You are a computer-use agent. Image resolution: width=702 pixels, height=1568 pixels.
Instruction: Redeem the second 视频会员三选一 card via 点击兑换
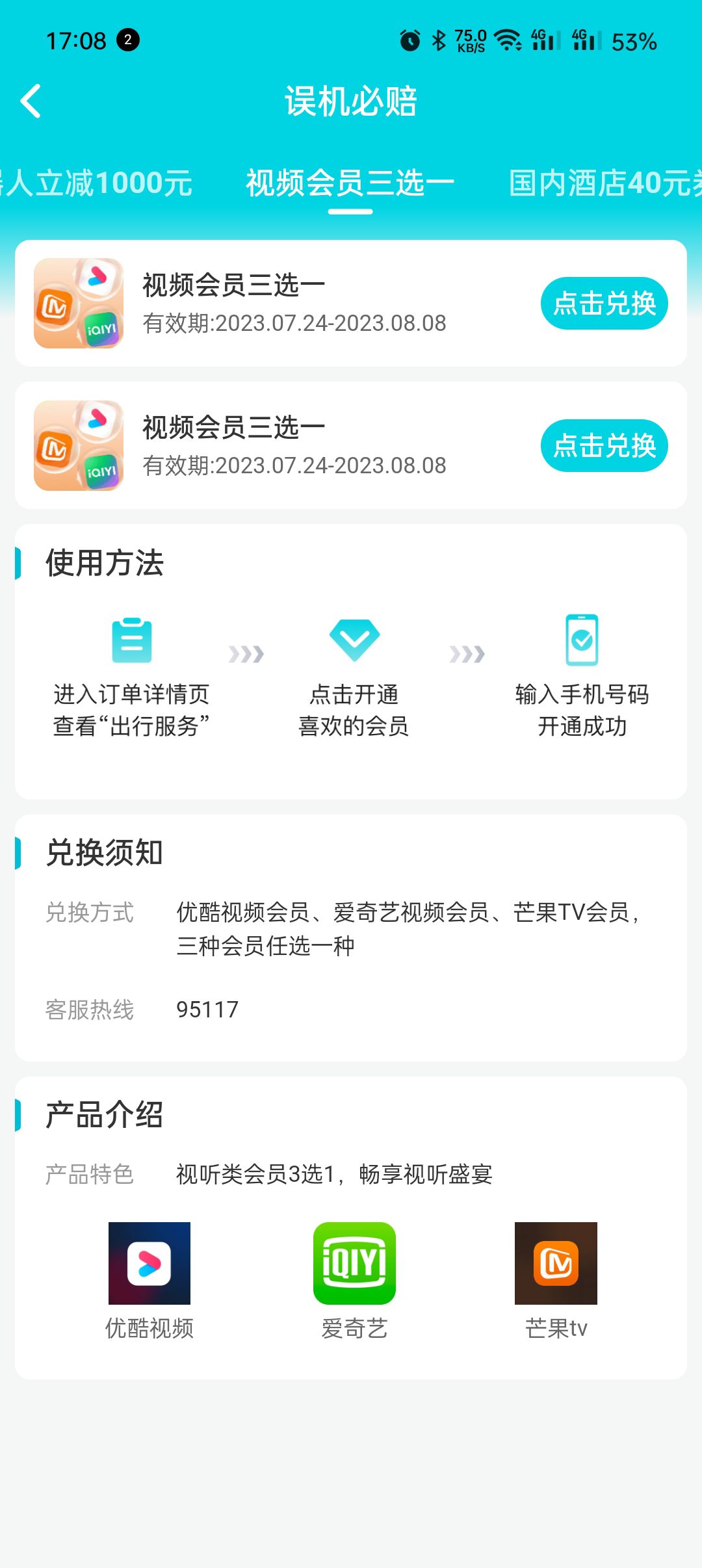click(x=604, y=445)
